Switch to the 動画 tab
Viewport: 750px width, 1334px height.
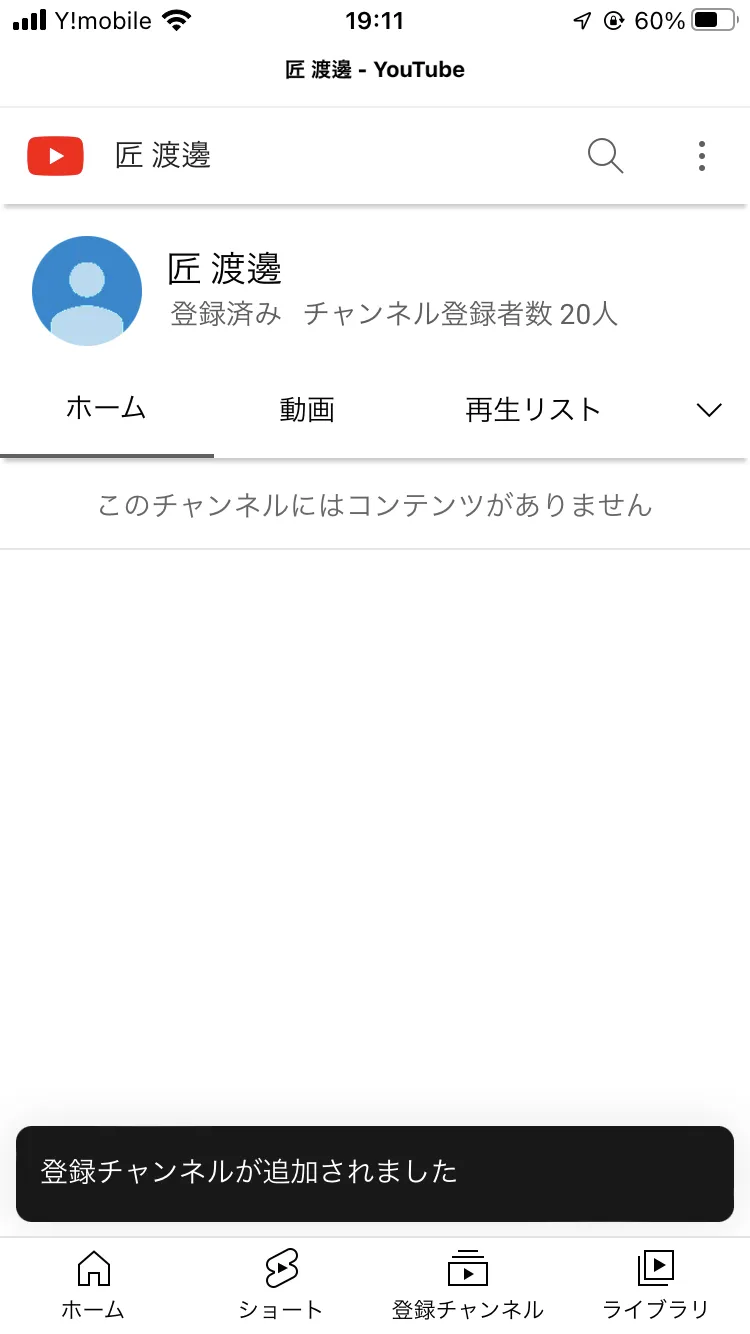[307, 410]
